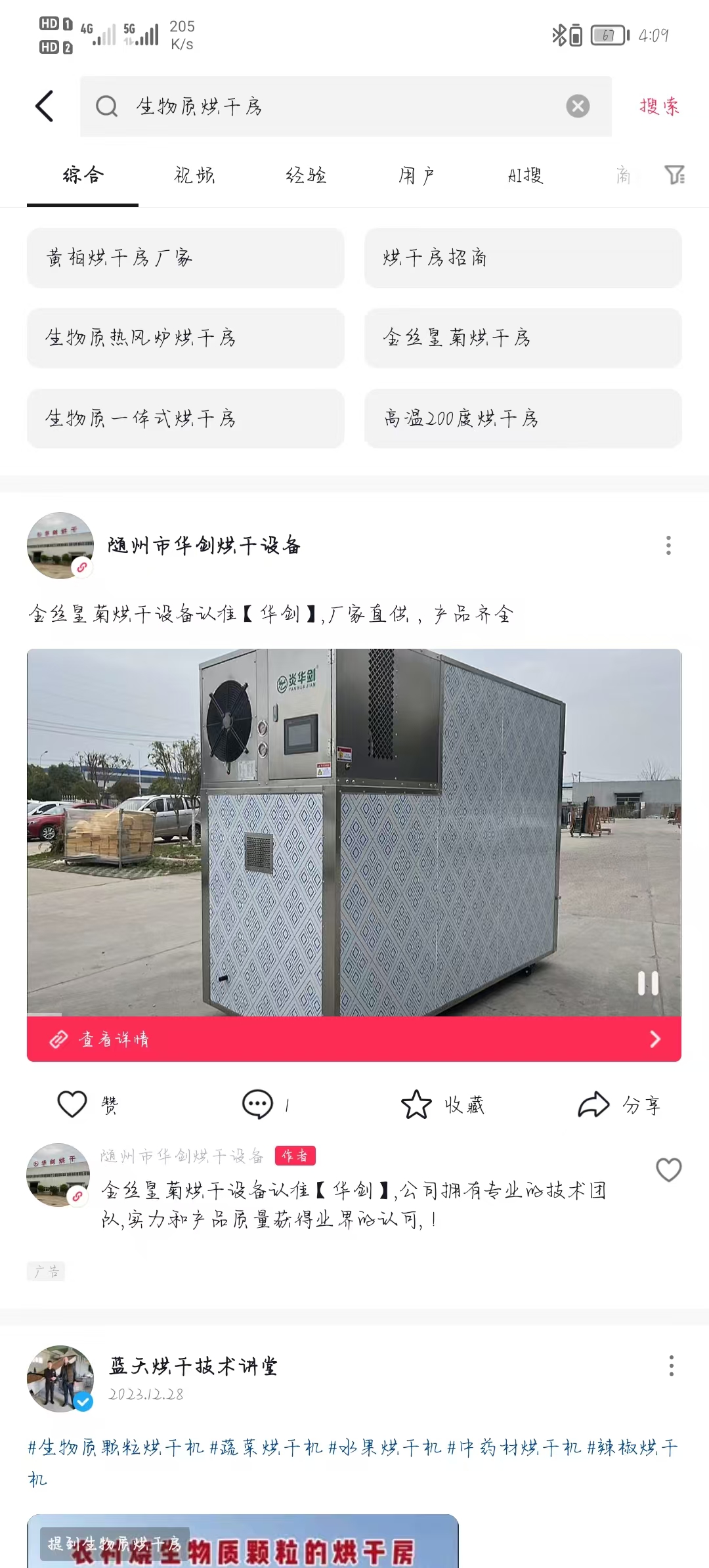The width and height of the screenshot is (709, 1568).
Task: Open overflow menu on 随州市华剑烘干设备 post
Action: [668, 545]
